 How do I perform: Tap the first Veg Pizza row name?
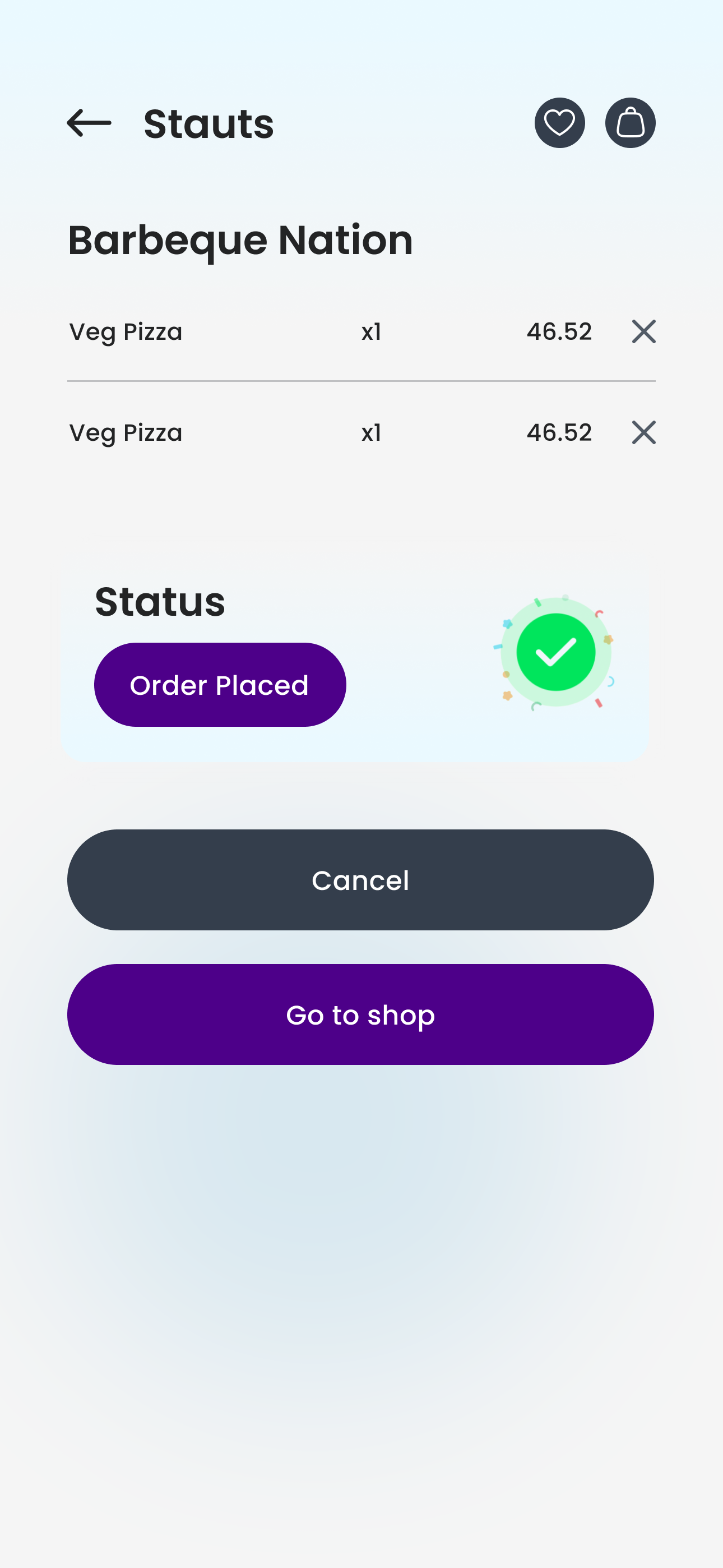[x=125, y=332]
